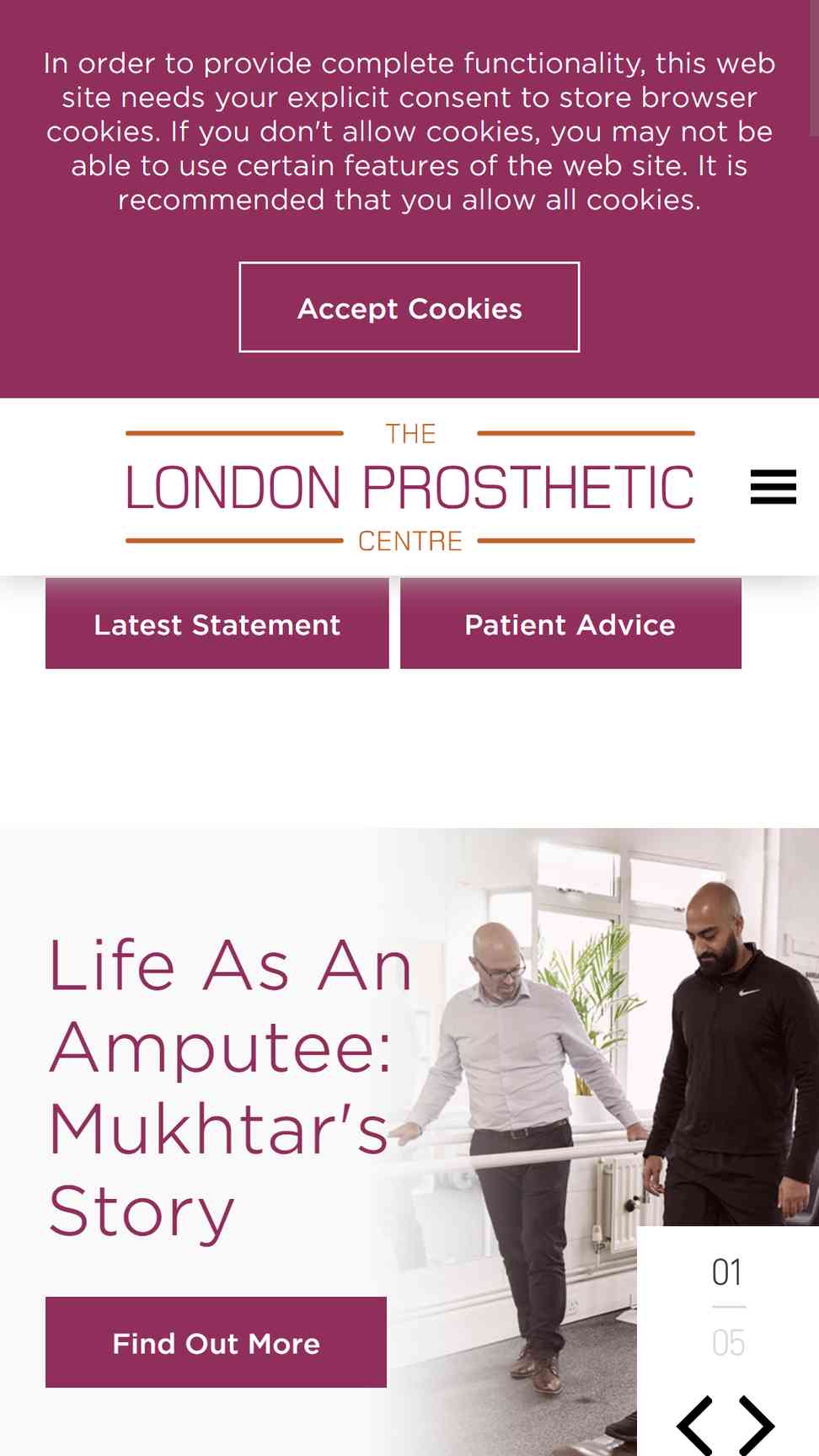Tap the London Prosthetic Centre logo
Image resolution: width=819 pixels, height=1456 pixels.
[410, 487]
